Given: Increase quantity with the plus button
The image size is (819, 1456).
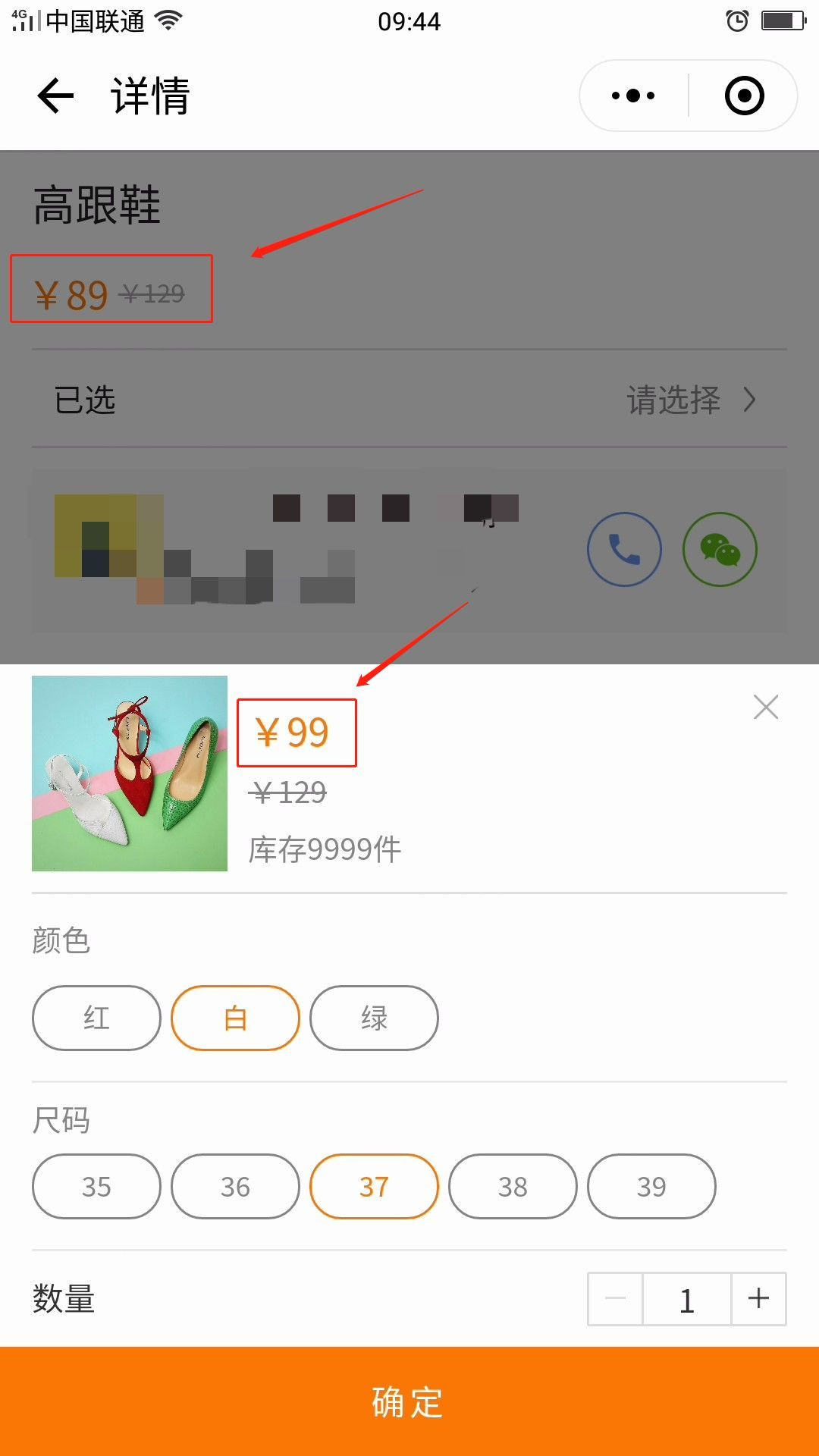Looking at the screenshot, I should [758, 1299].
